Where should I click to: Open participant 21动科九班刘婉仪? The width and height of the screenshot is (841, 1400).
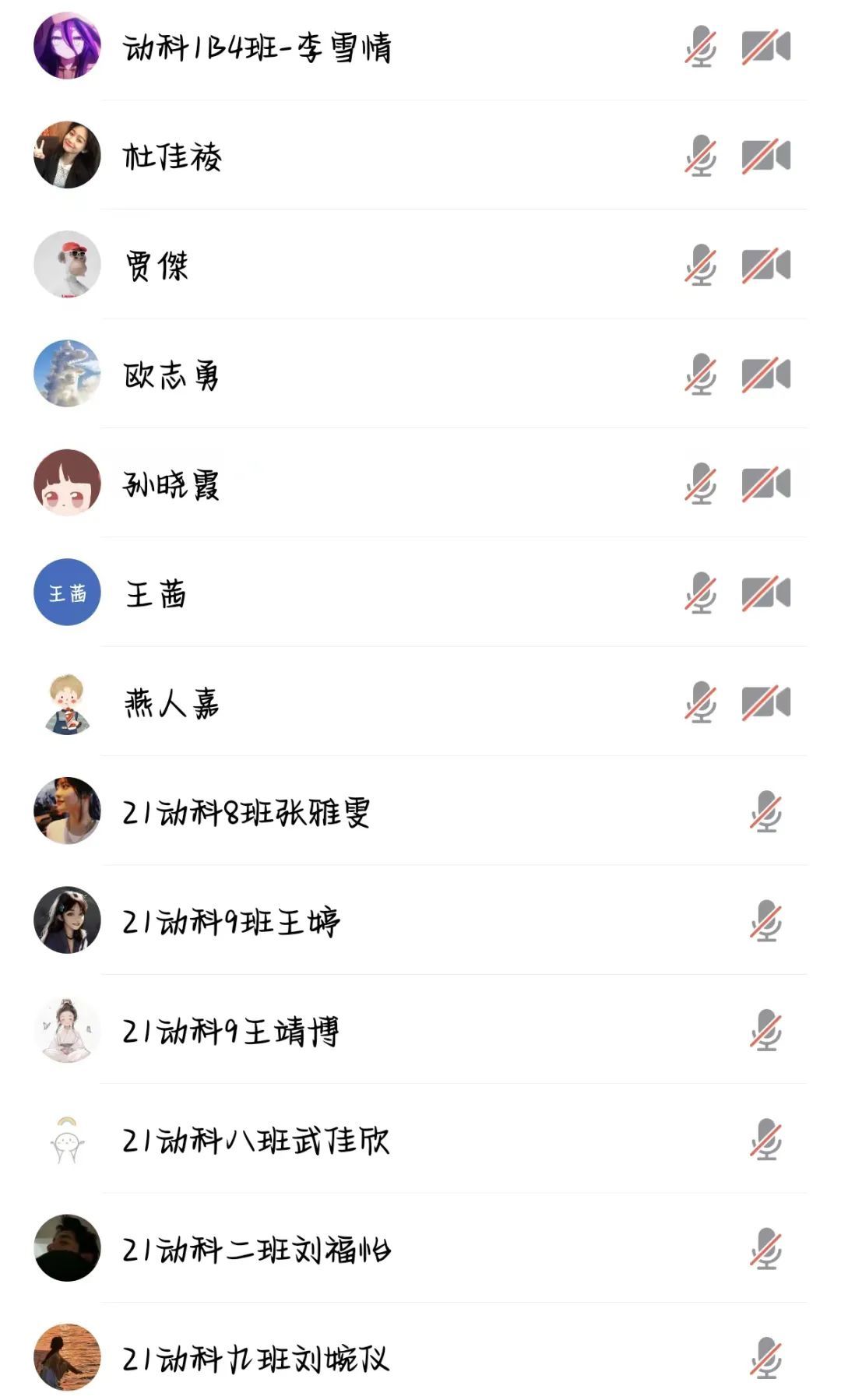255,1359
